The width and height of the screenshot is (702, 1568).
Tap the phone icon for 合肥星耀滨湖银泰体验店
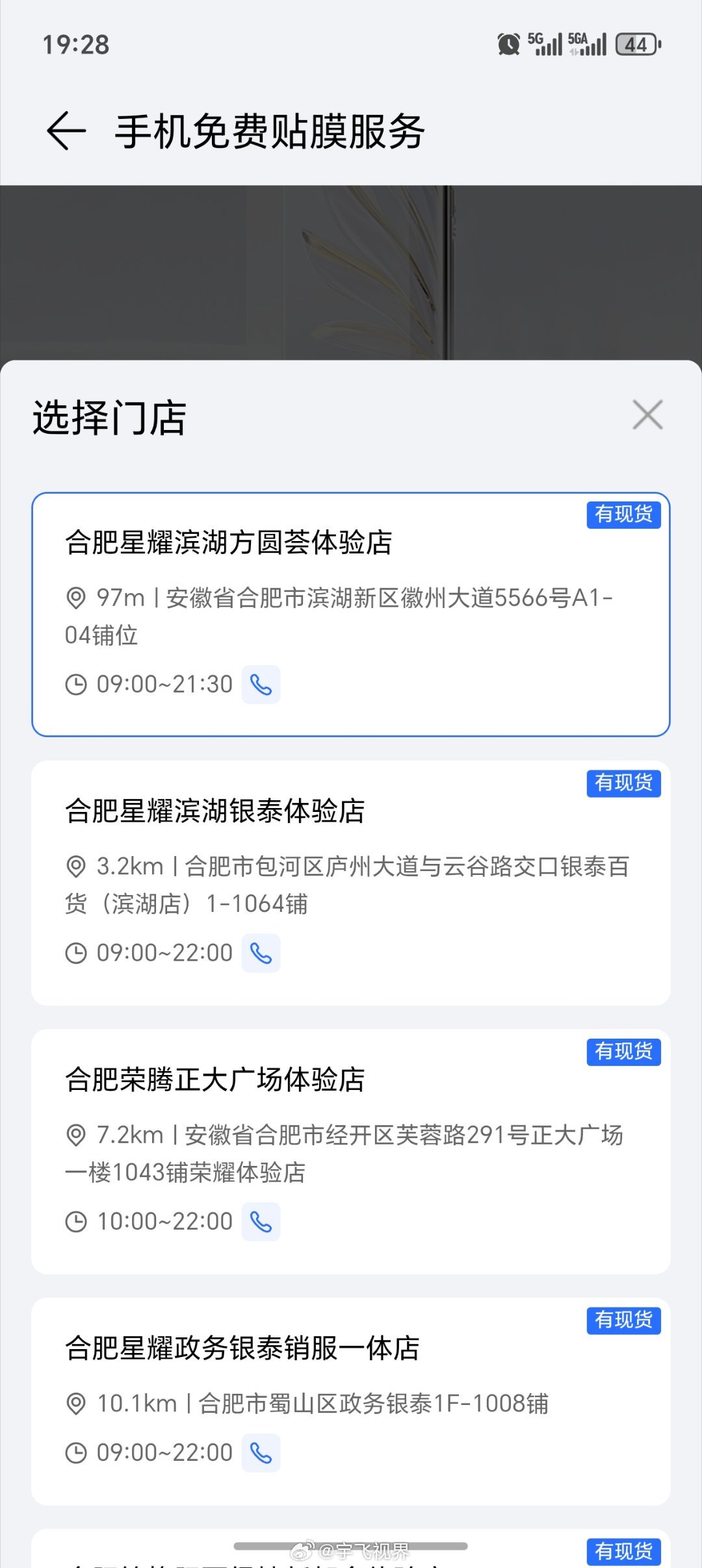point(261,952)
